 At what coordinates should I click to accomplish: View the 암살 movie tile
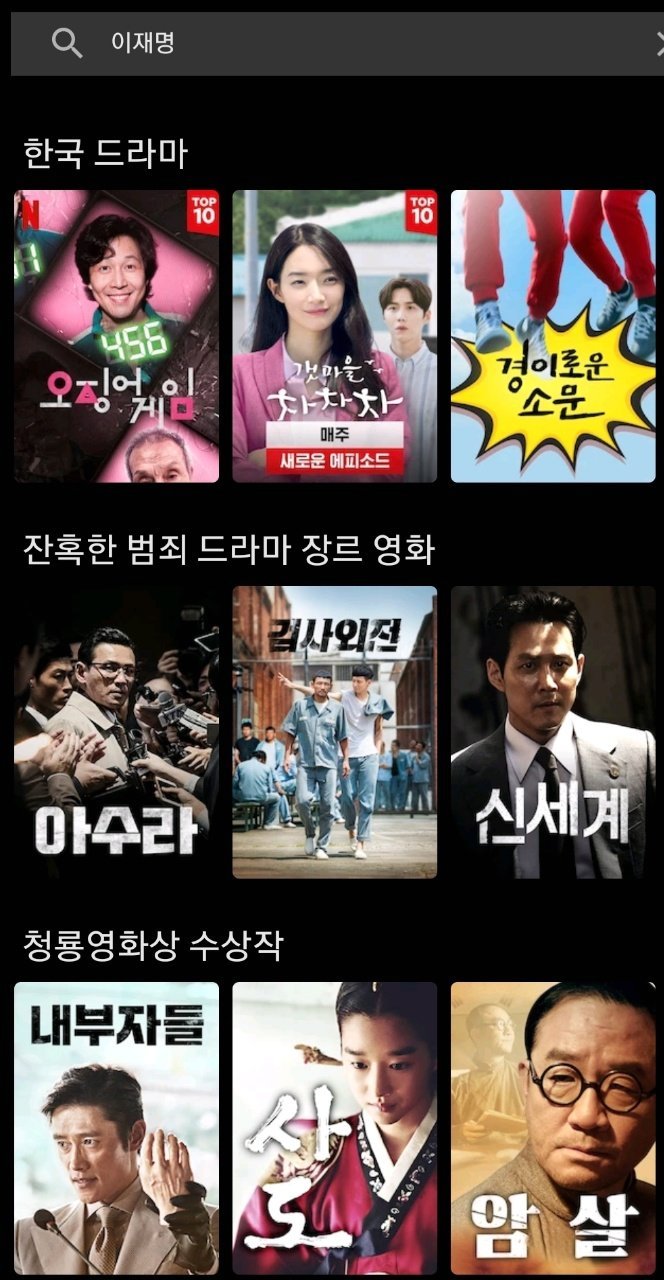(x=553, y=1128)
